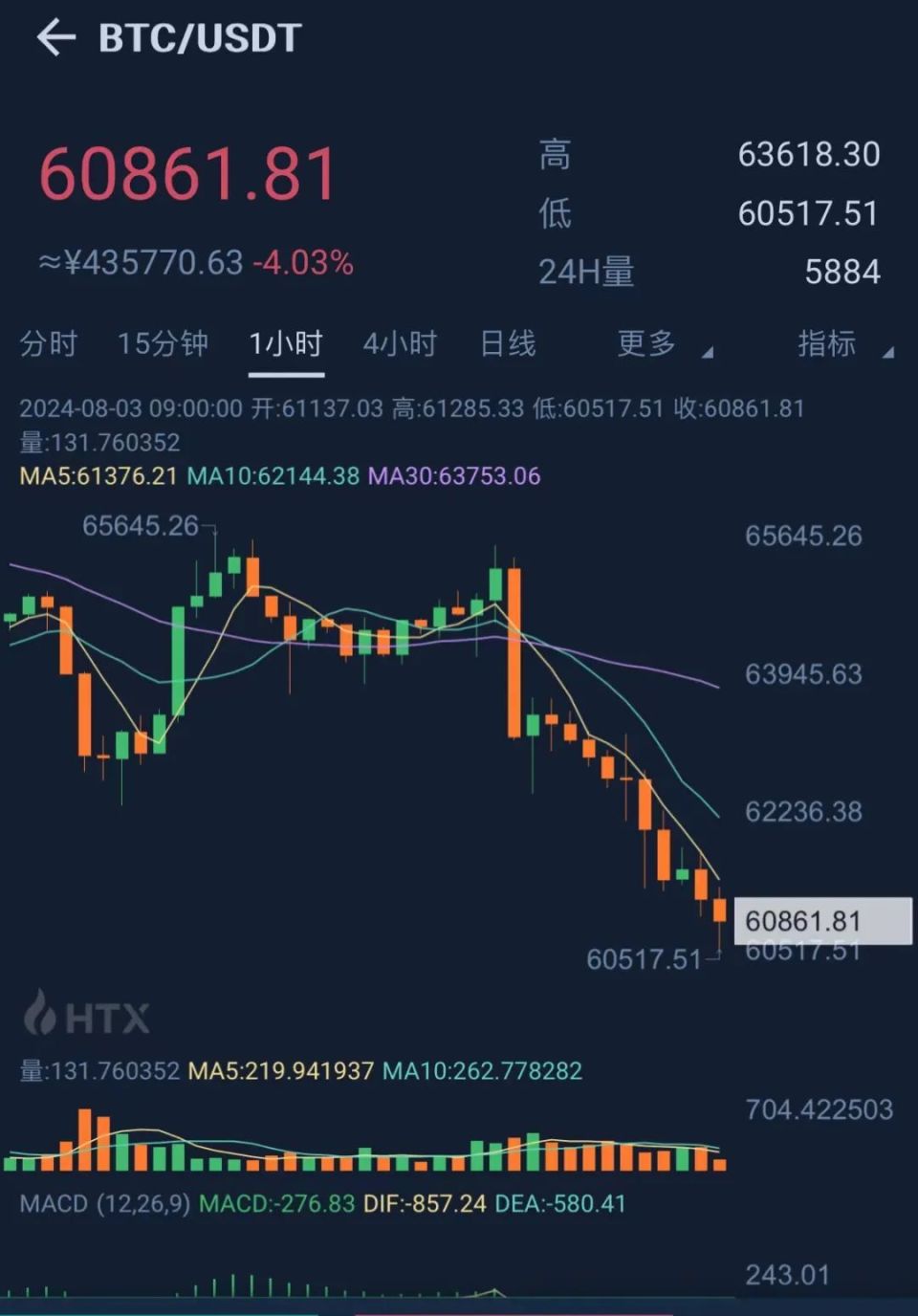Show the 日线 daily chart
918x1316 pixels.
pos(508,343)
